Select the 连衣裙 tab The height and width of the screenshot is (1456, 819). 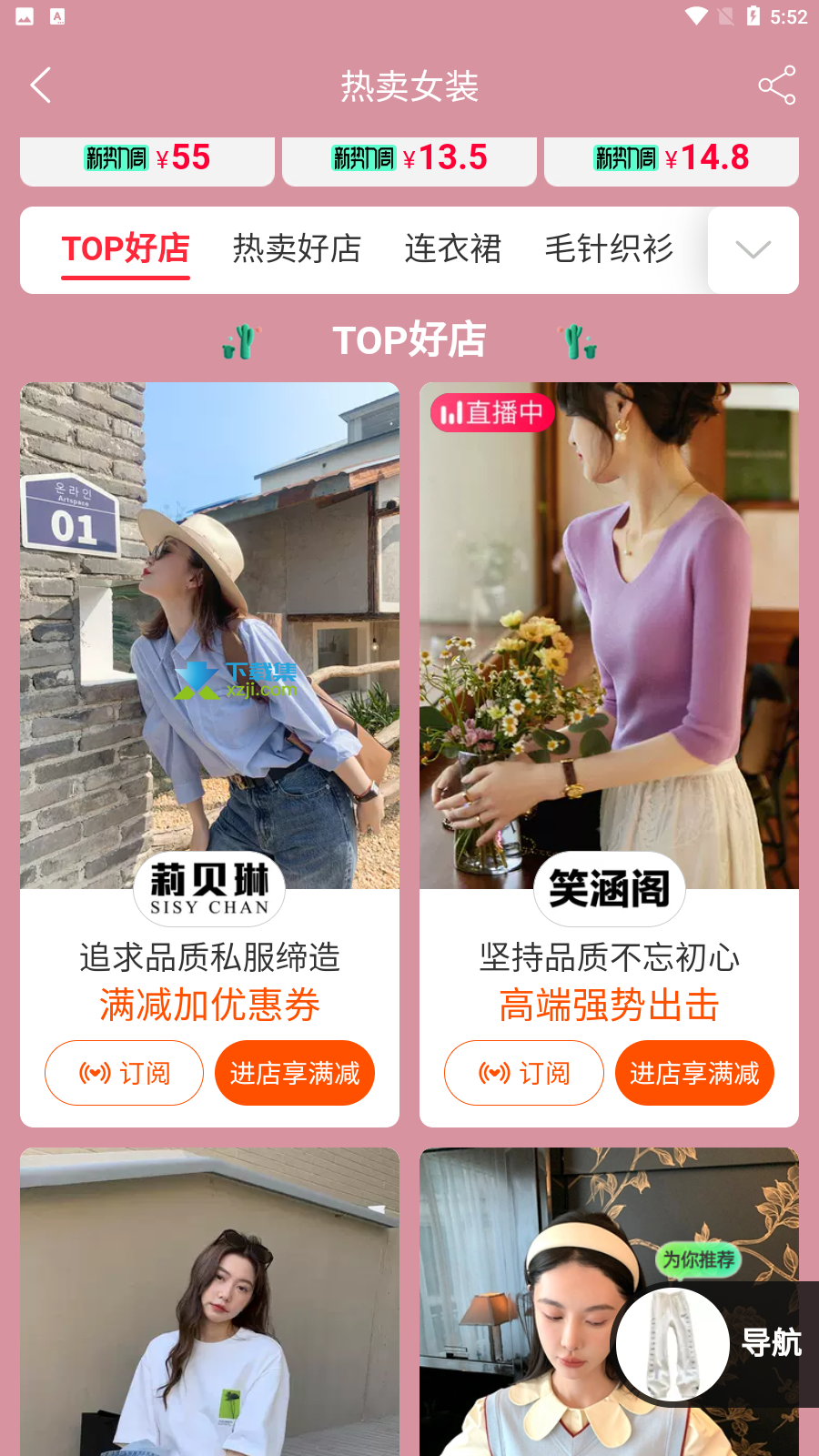pos(453,248)
